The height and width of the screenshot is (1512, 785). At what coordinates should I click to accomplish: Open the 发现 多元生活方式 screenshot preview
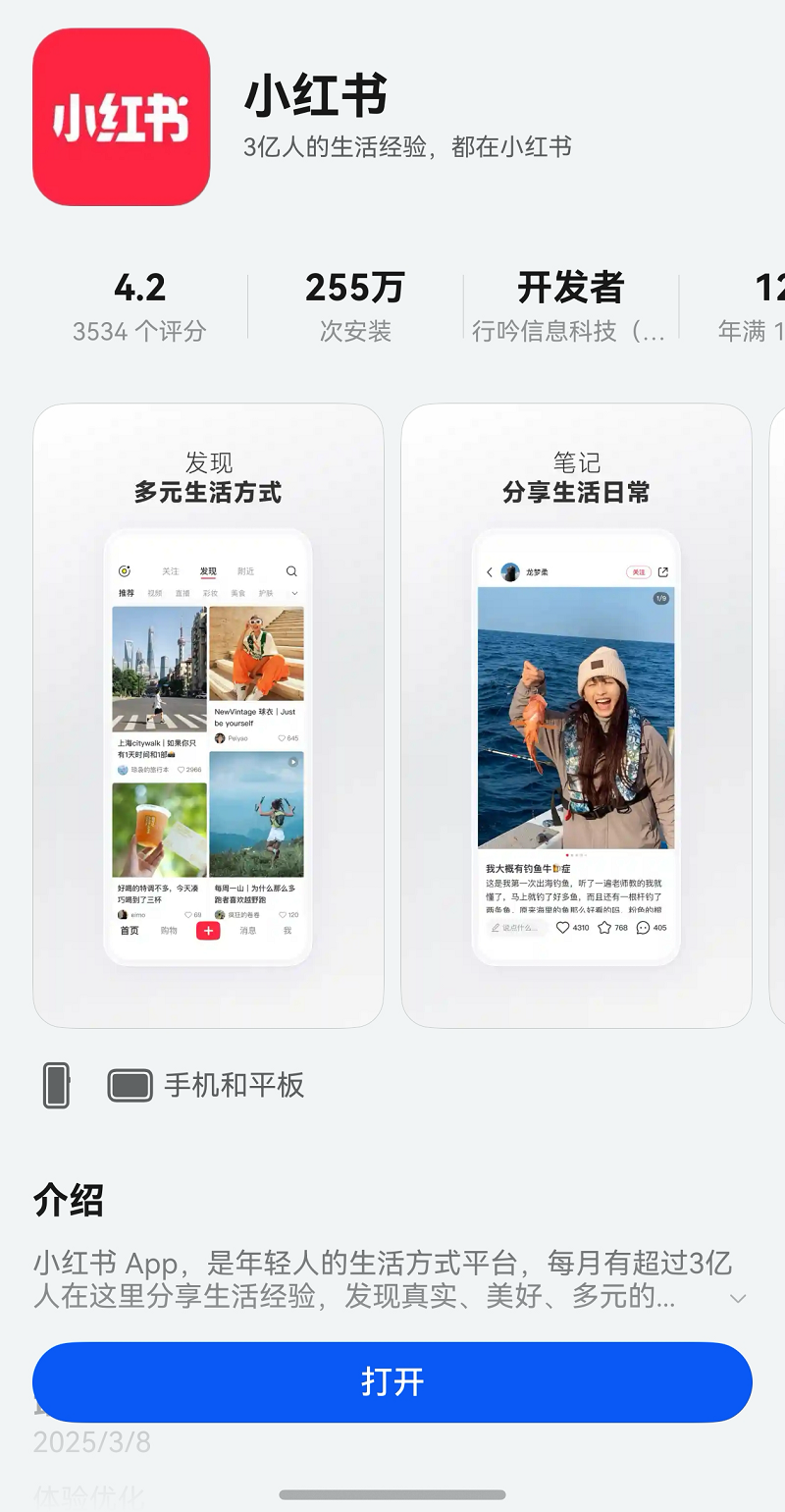pos(208,716)
